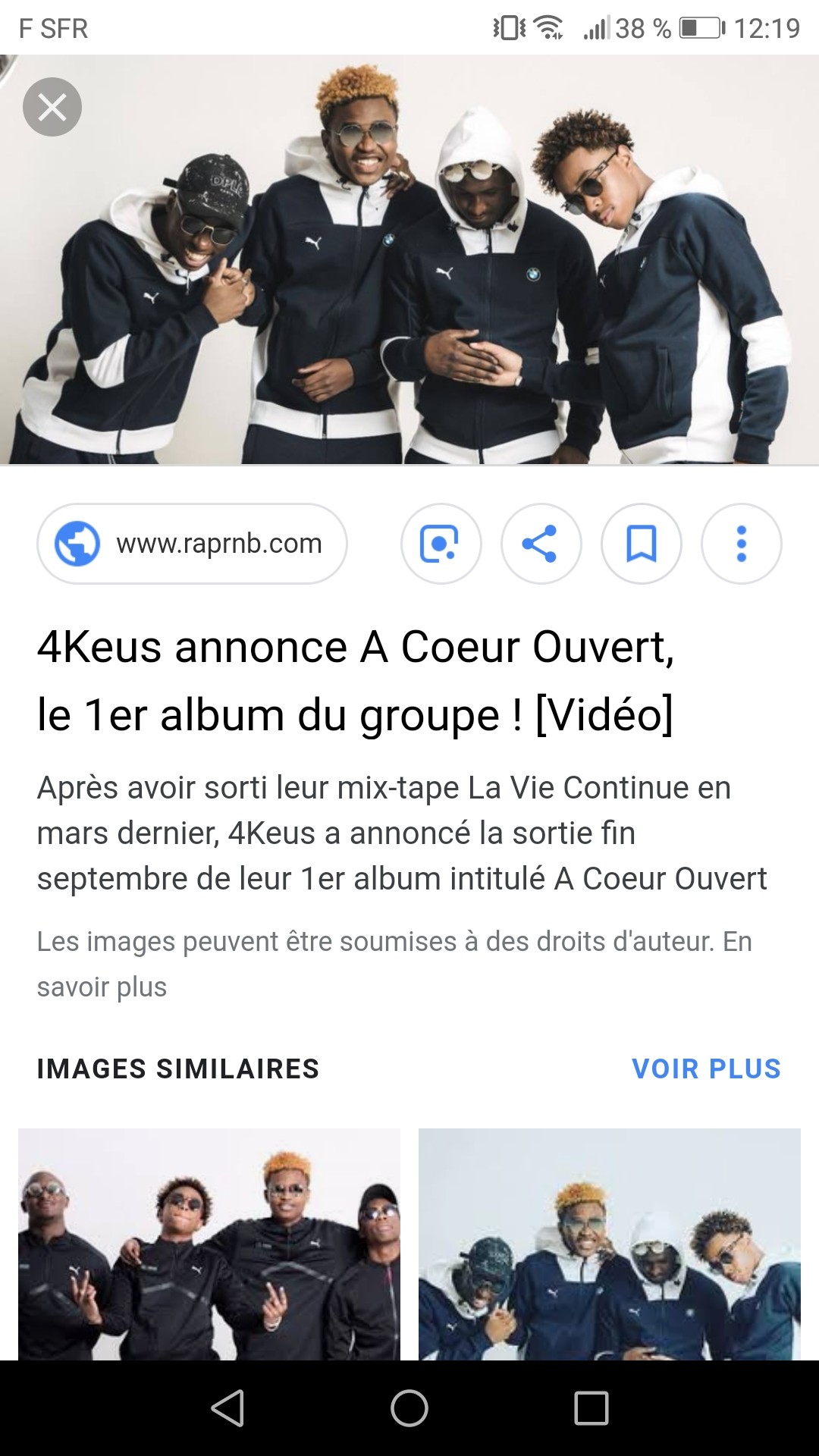Save image to collection with bookmark
The height and width of the screenshot is (1456, 819).
tap(642, 544)
